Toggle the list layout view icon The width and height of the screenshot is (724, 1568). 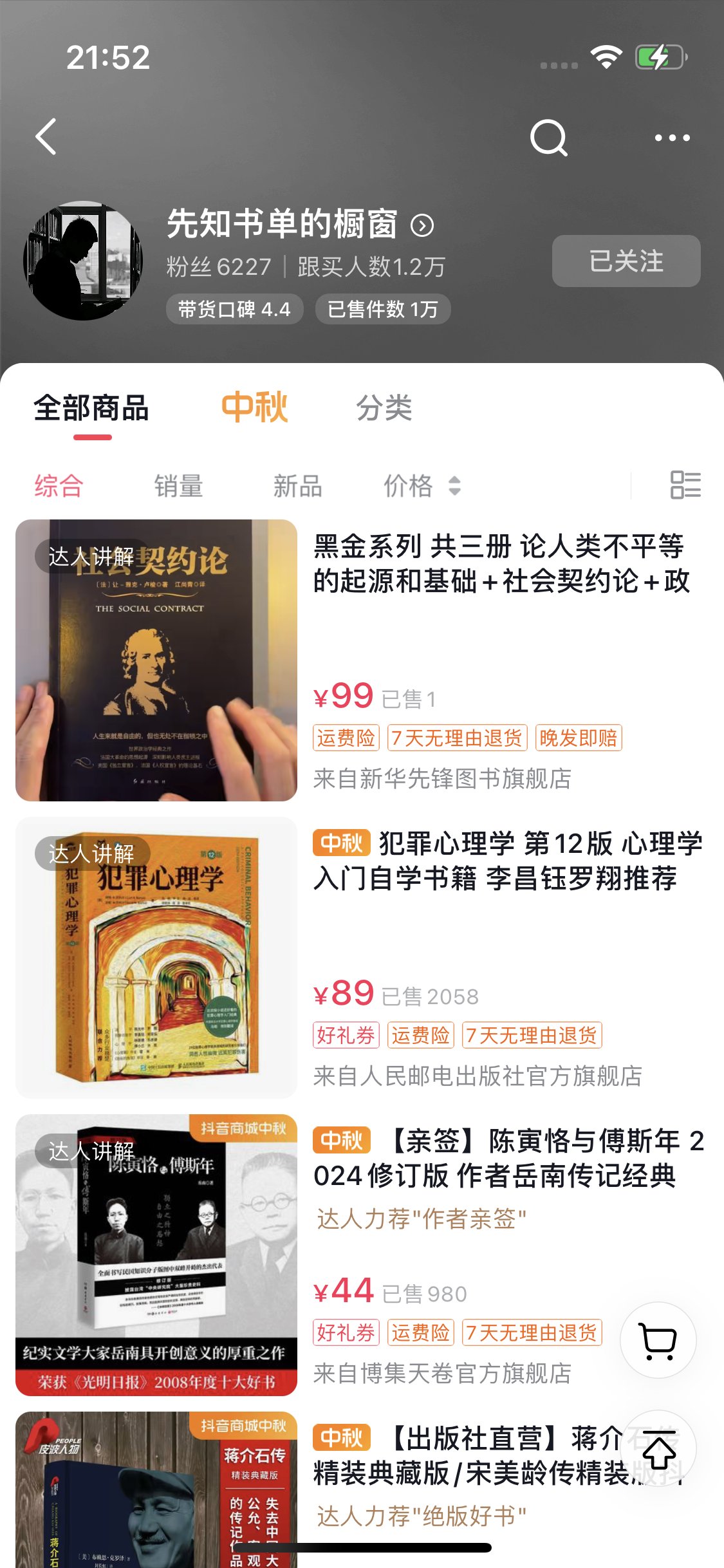pyautogui.click(x=685, y=485)
